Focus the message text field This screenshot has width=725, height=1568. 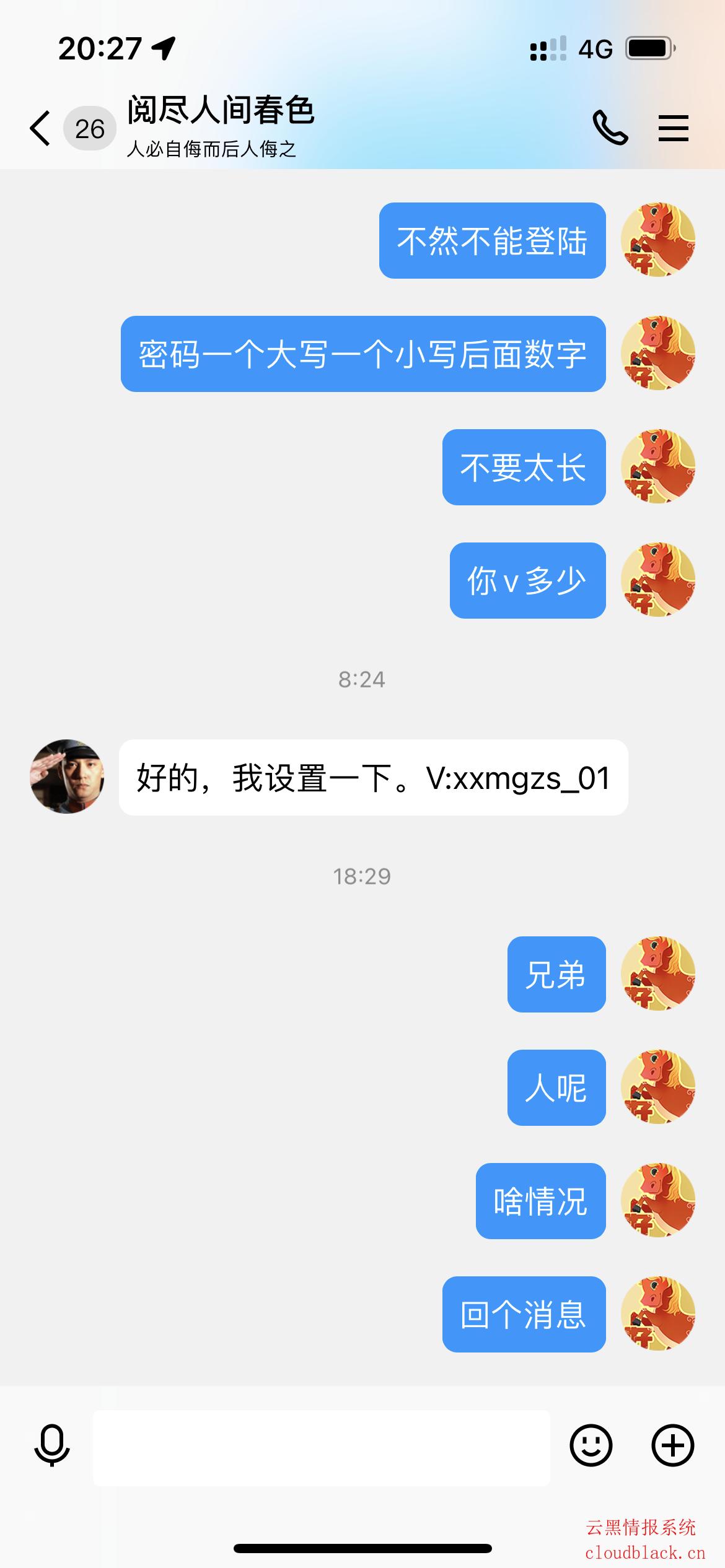[321, 1448]
